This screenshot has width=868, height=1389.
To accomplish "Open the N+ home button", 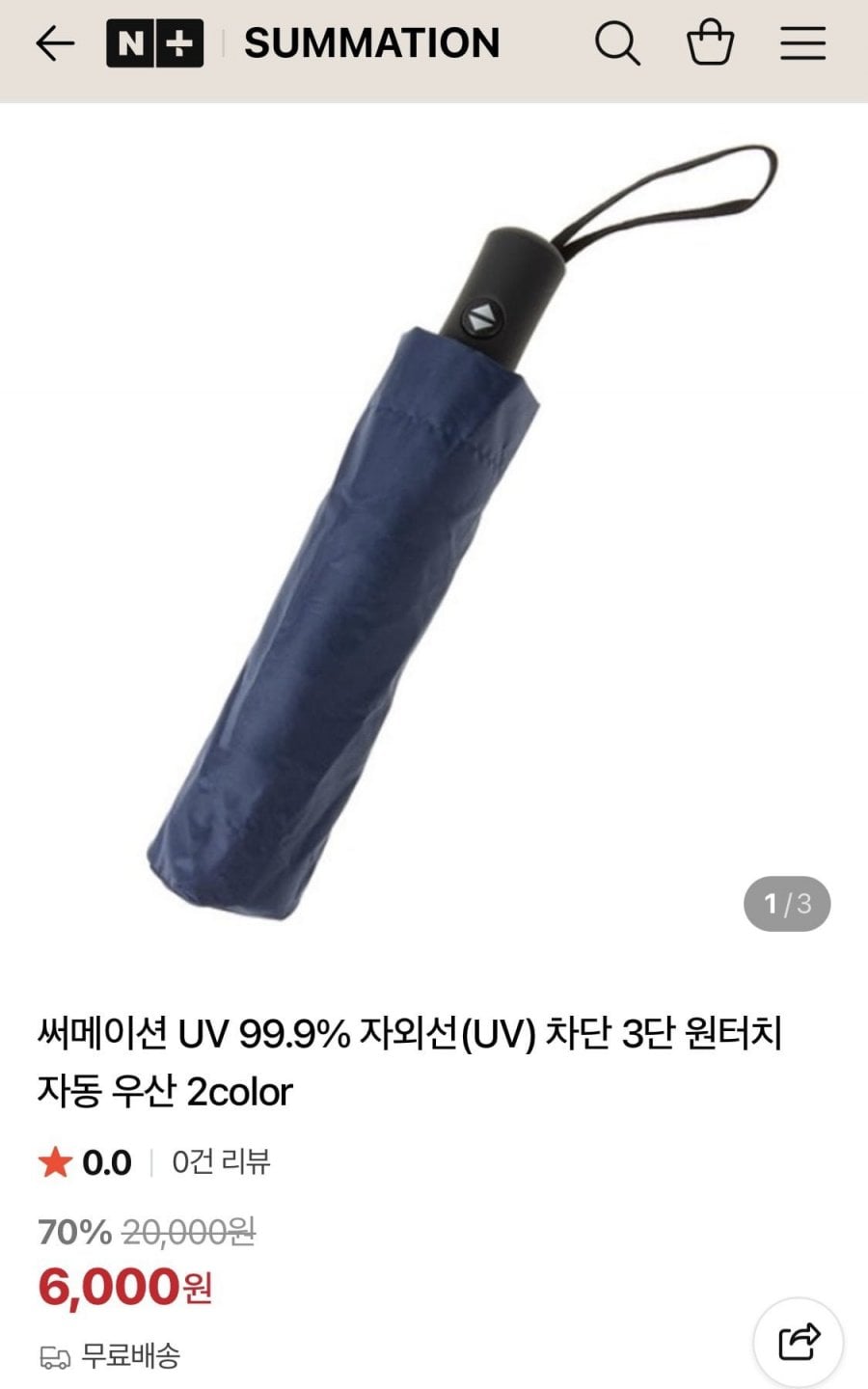I will pos(154,43).
